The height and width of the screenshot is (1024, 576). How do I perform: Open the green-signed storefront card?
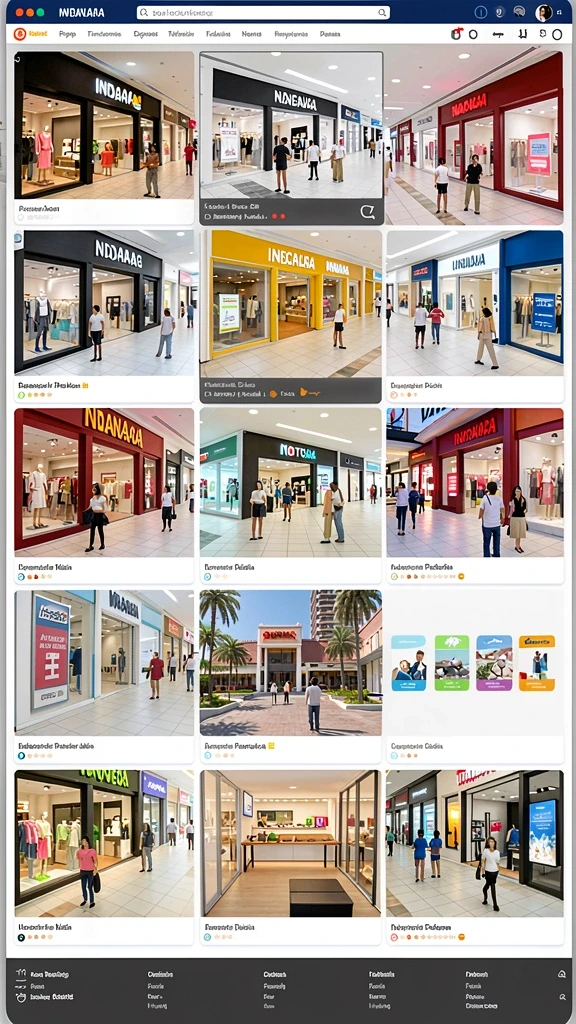click(x=104, y=857)
